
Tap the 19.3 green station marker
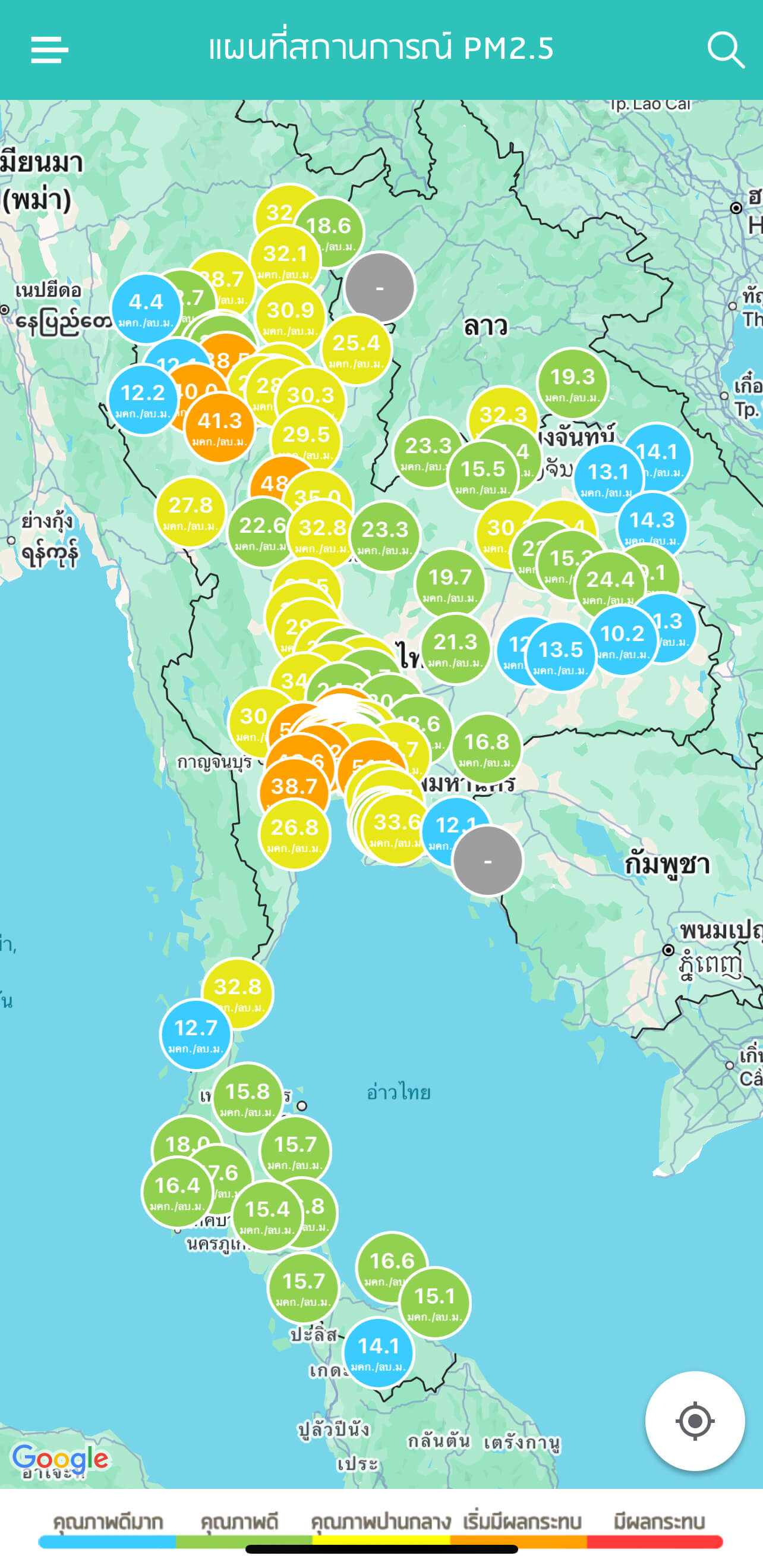[573, 384]
